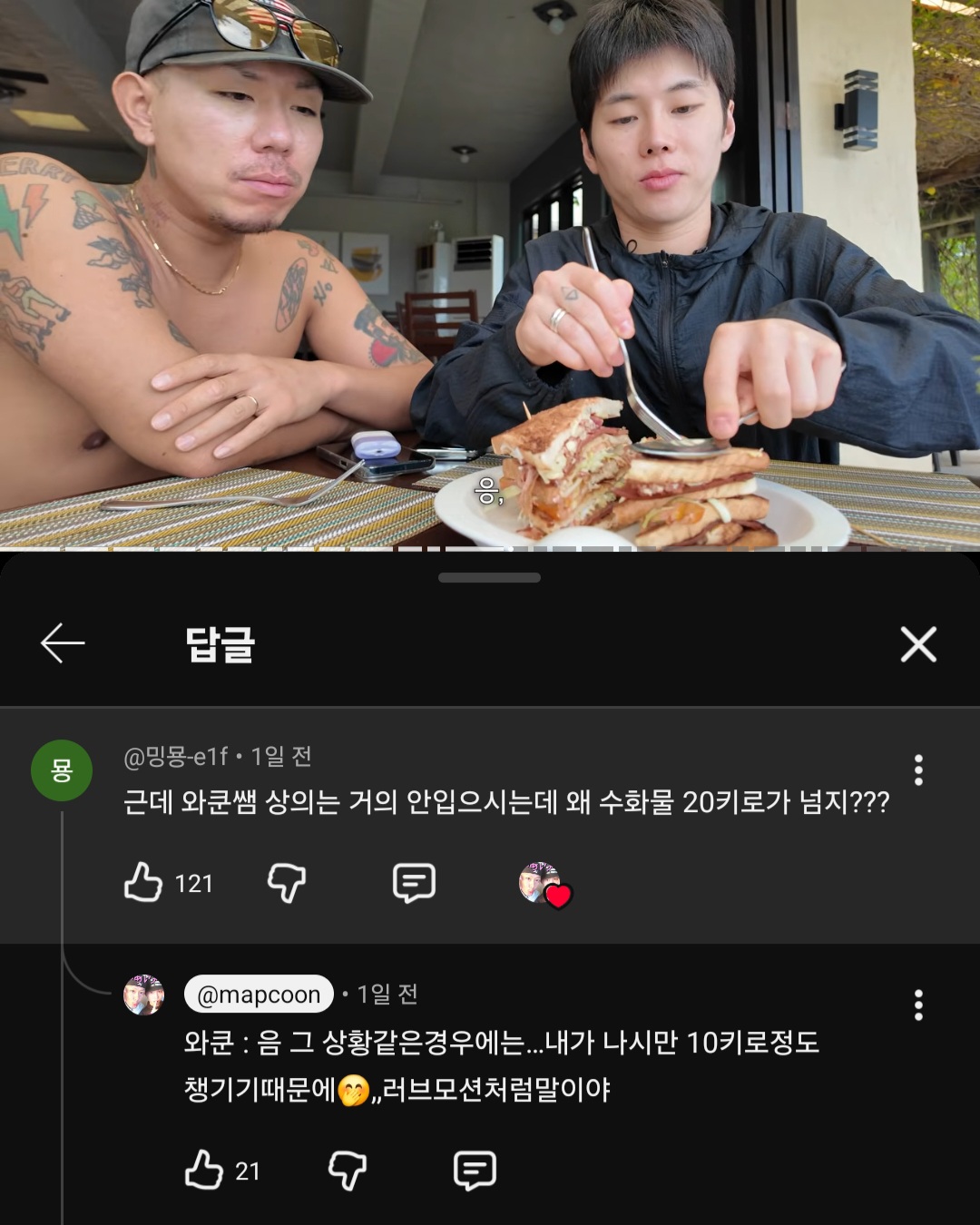Viewport: 980px width, 1225px height.
Task: Close the 답글 replies panel
Action: tap(918, 645)
